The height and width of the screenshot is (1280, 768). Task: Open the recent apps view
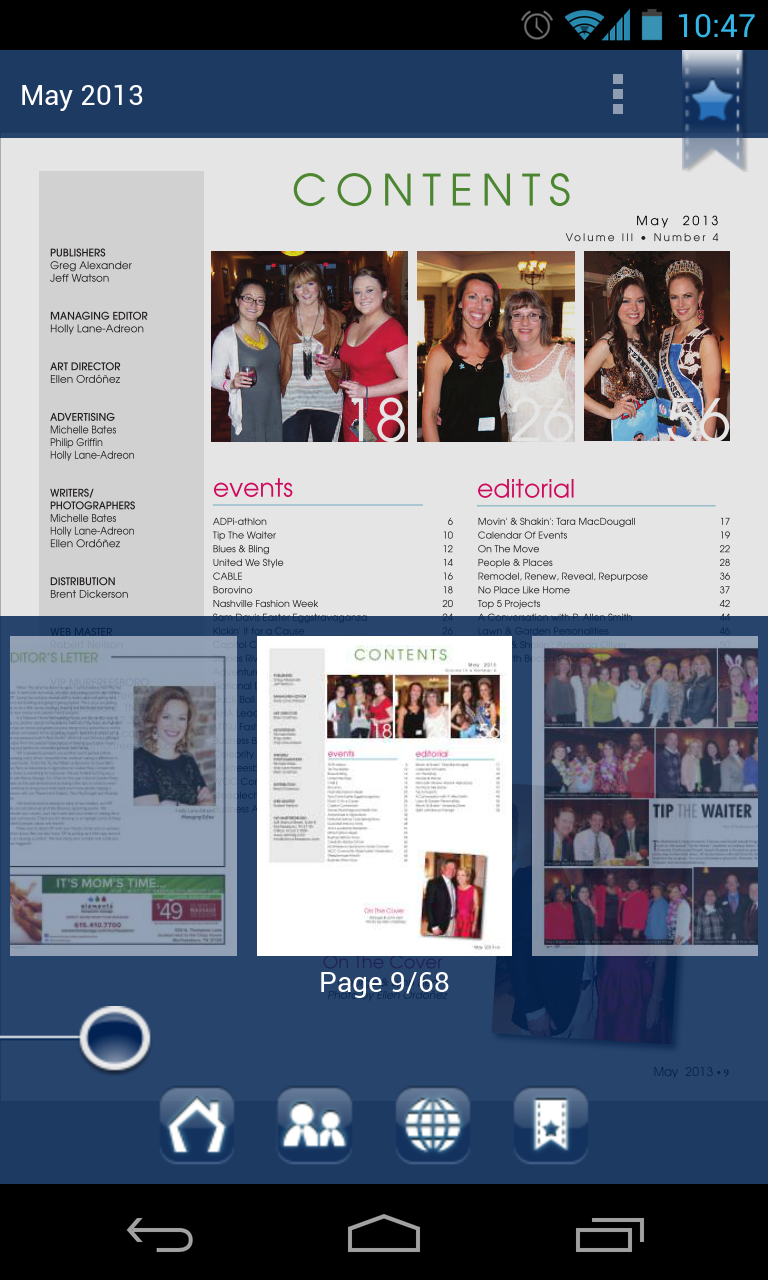(x=609, y=1234)
